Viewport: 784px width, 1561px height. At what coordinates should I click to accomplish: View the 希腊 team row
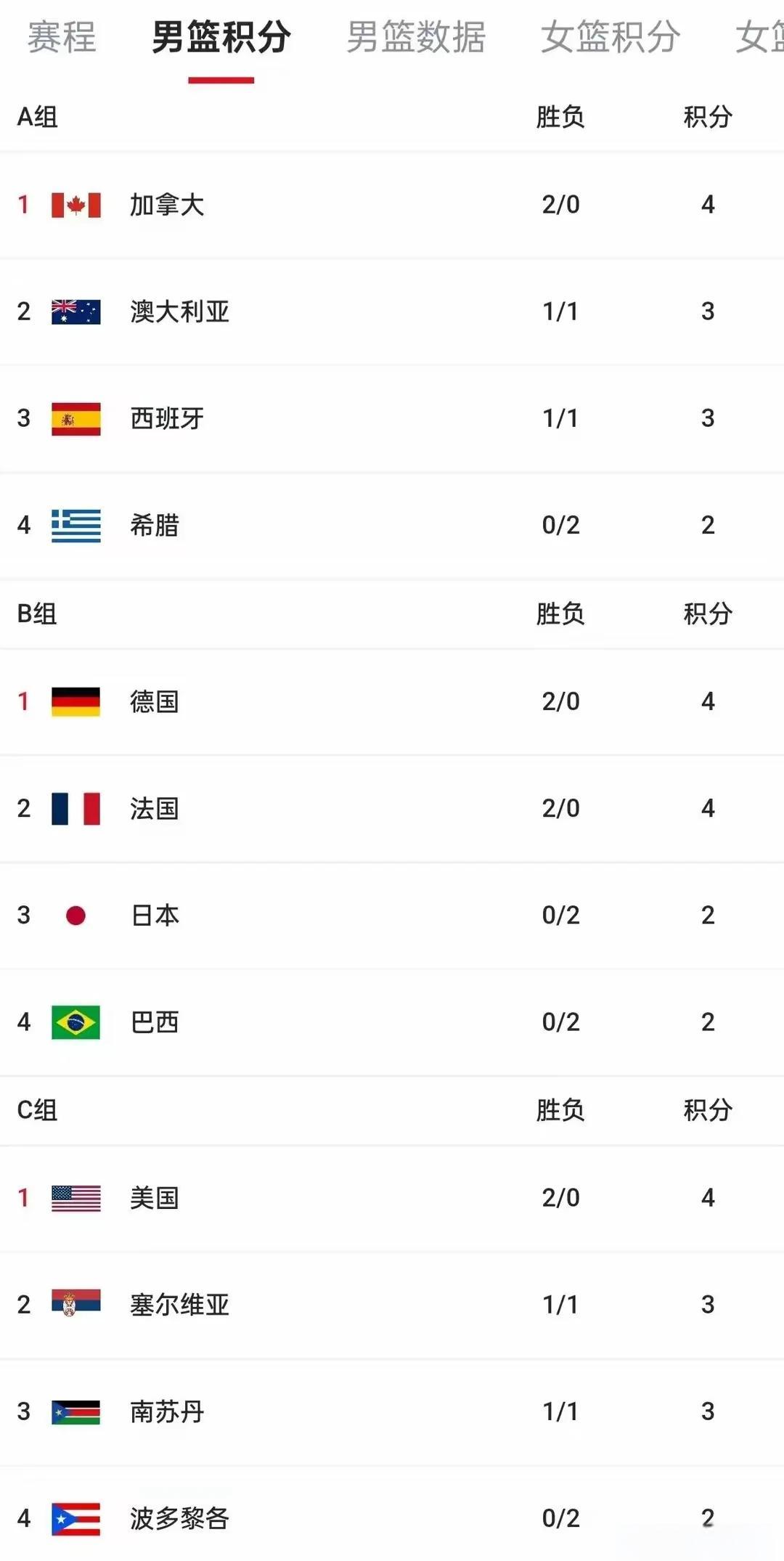pos(392,525)
